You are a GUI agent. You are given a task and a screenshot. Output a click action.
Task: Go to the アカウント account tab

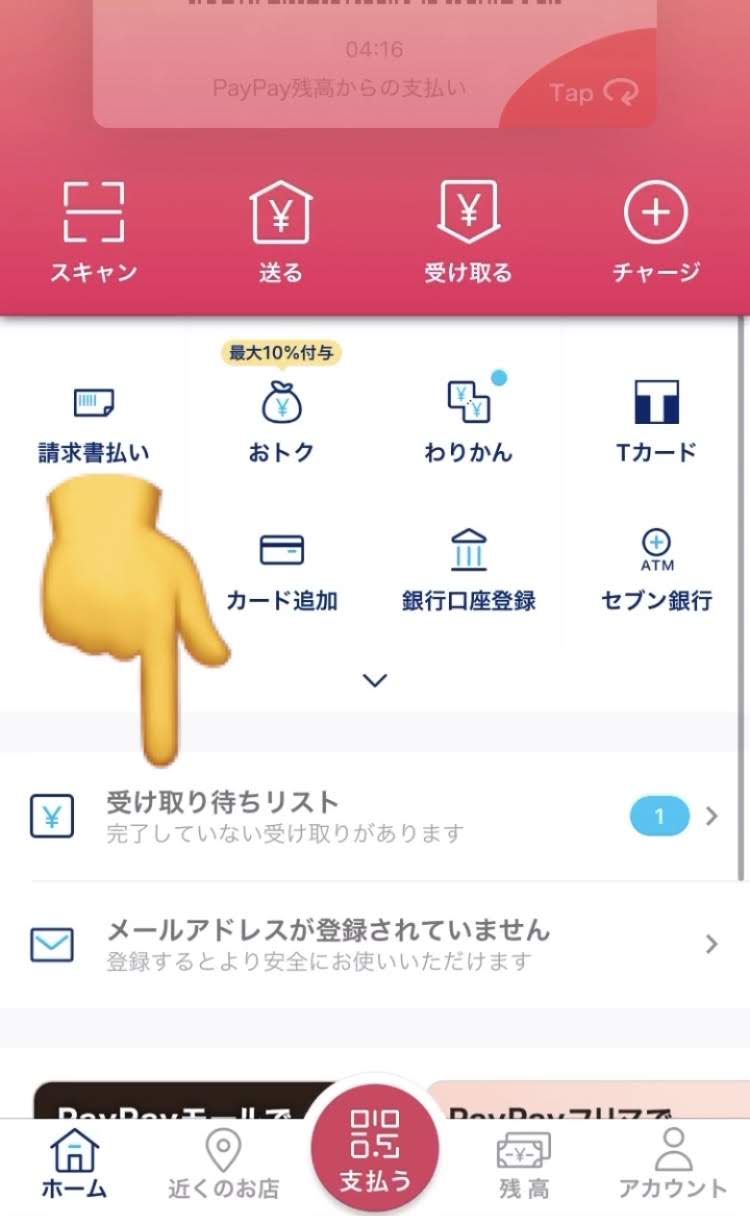point(673,1164)
